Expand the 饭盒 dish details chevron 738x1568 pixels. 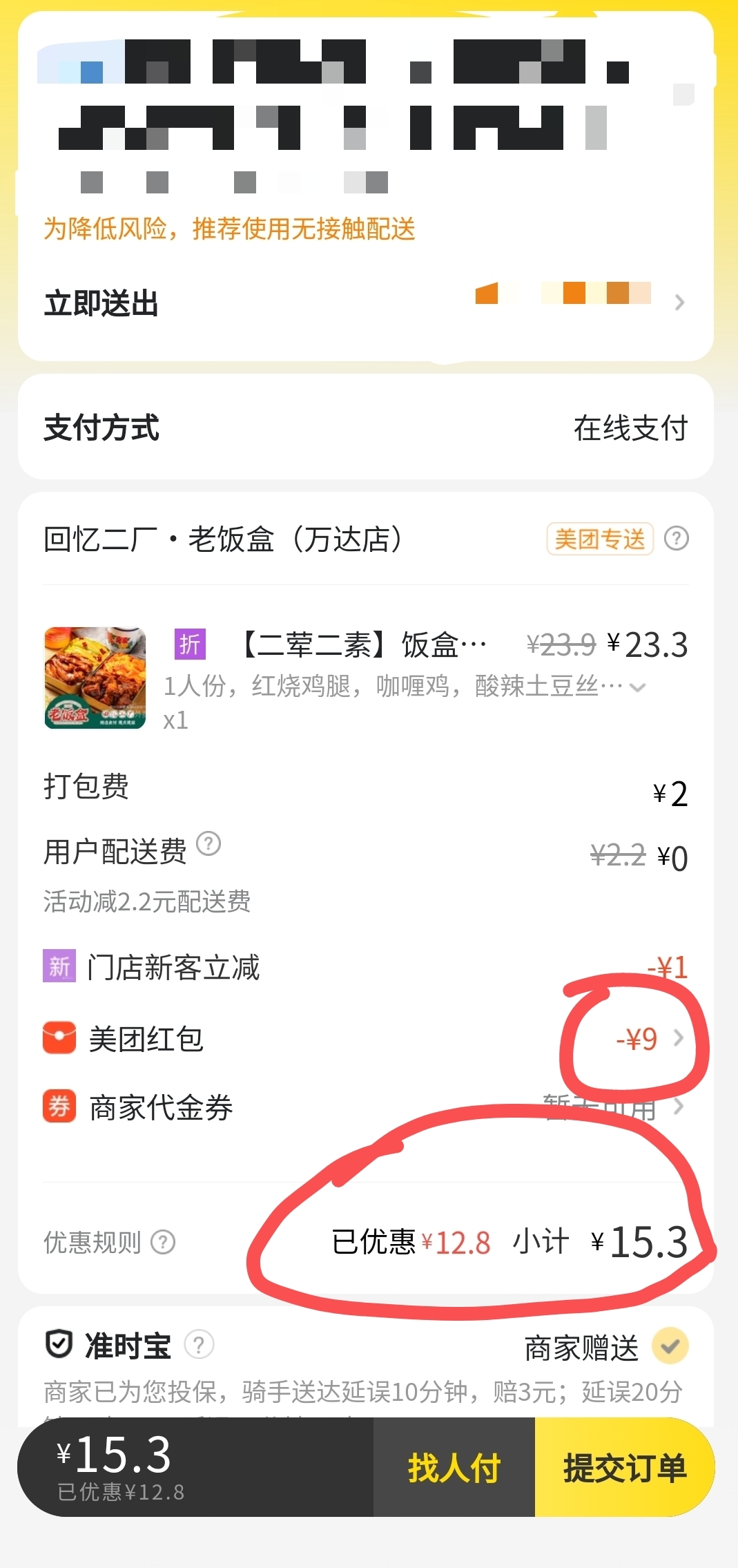(x=637, y=687)
